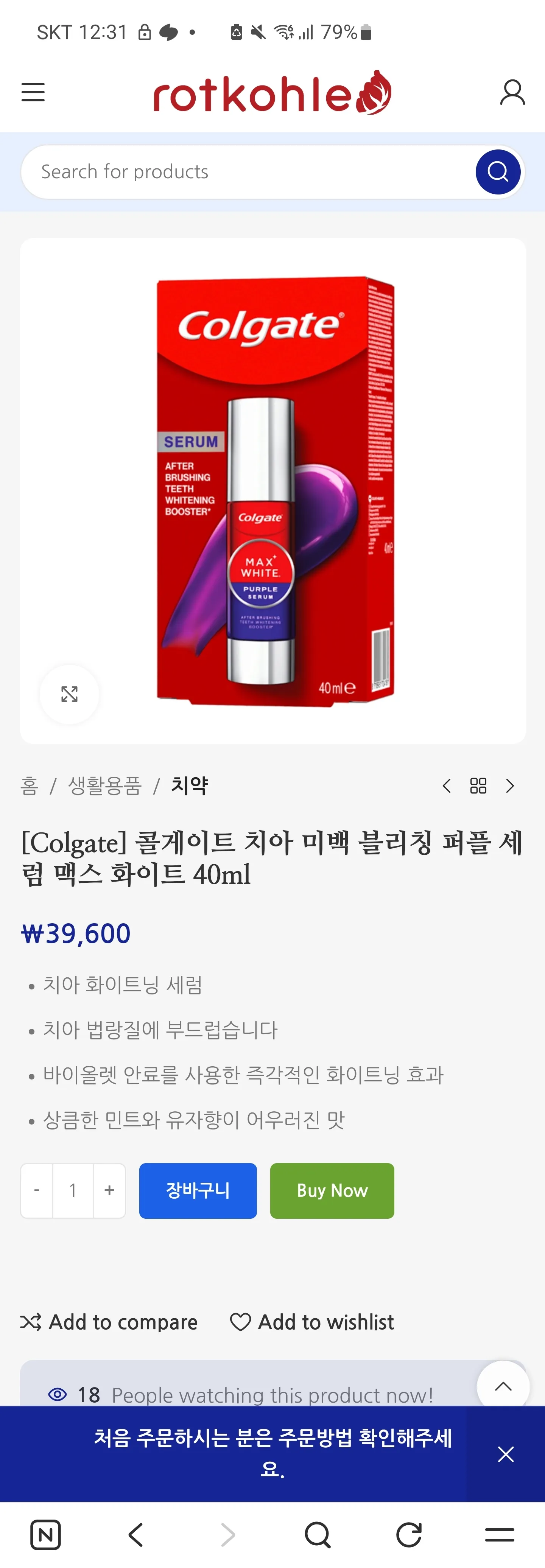Open the 치약 breadcrumb category
This screenshot has height=1568, width=545.
189,786
